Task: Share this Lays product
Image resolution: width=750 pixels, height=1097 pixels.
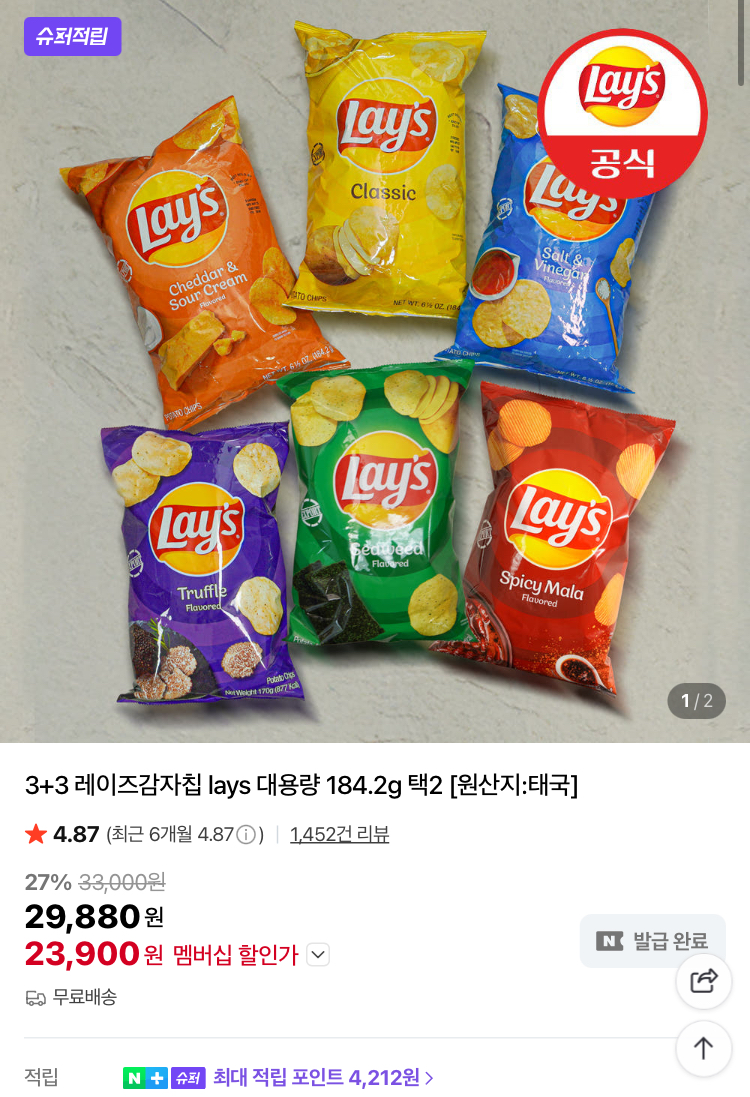Action: [x=703, y=981]
